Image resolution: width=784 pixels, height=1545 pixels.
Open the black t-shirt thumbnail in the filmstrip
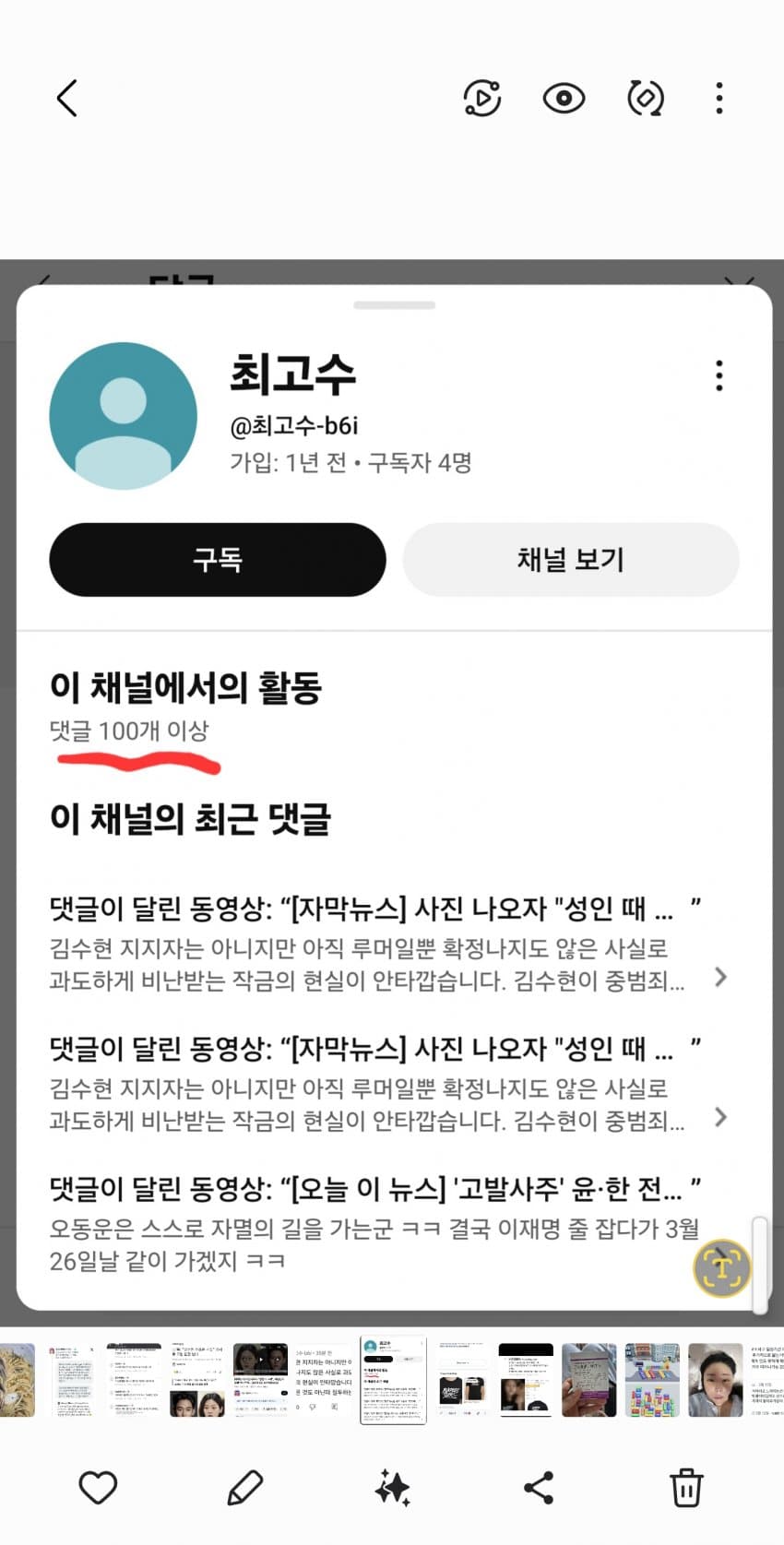pyautogui.click(x=461, y=1380)
